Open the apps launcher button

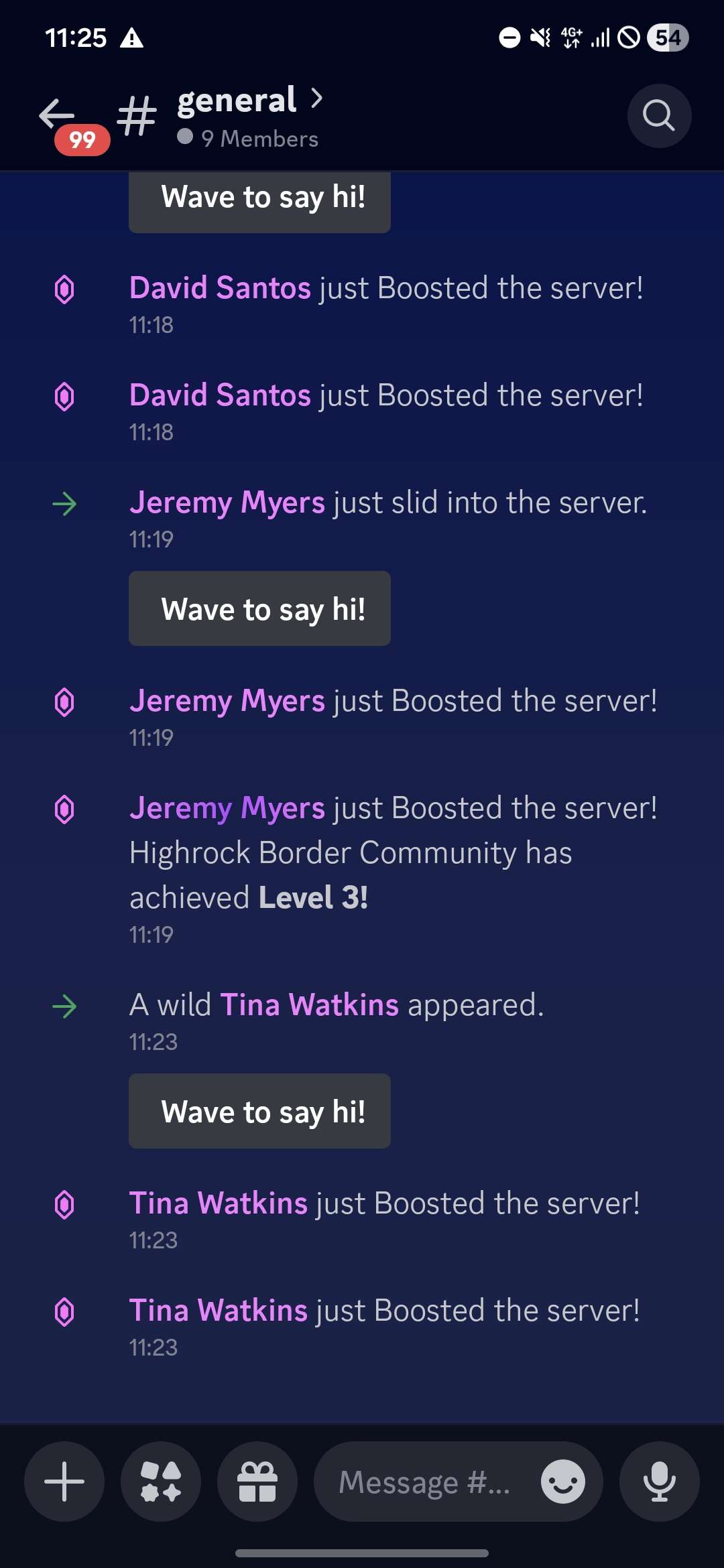(161, 1482)
